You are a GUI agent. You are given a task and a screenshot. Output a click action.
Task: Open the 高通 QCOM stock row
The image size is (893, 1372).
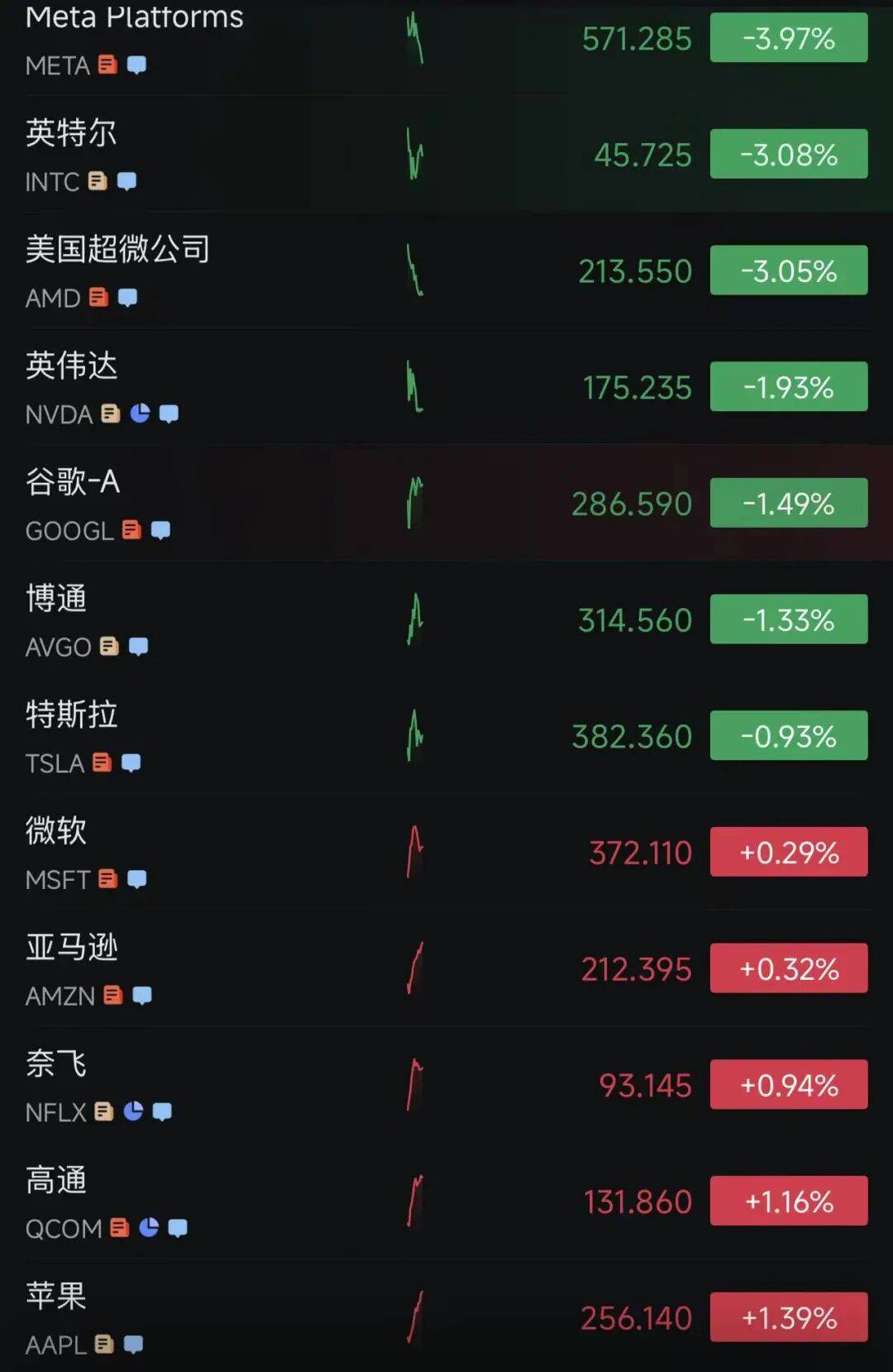(x=248, y=1202)
